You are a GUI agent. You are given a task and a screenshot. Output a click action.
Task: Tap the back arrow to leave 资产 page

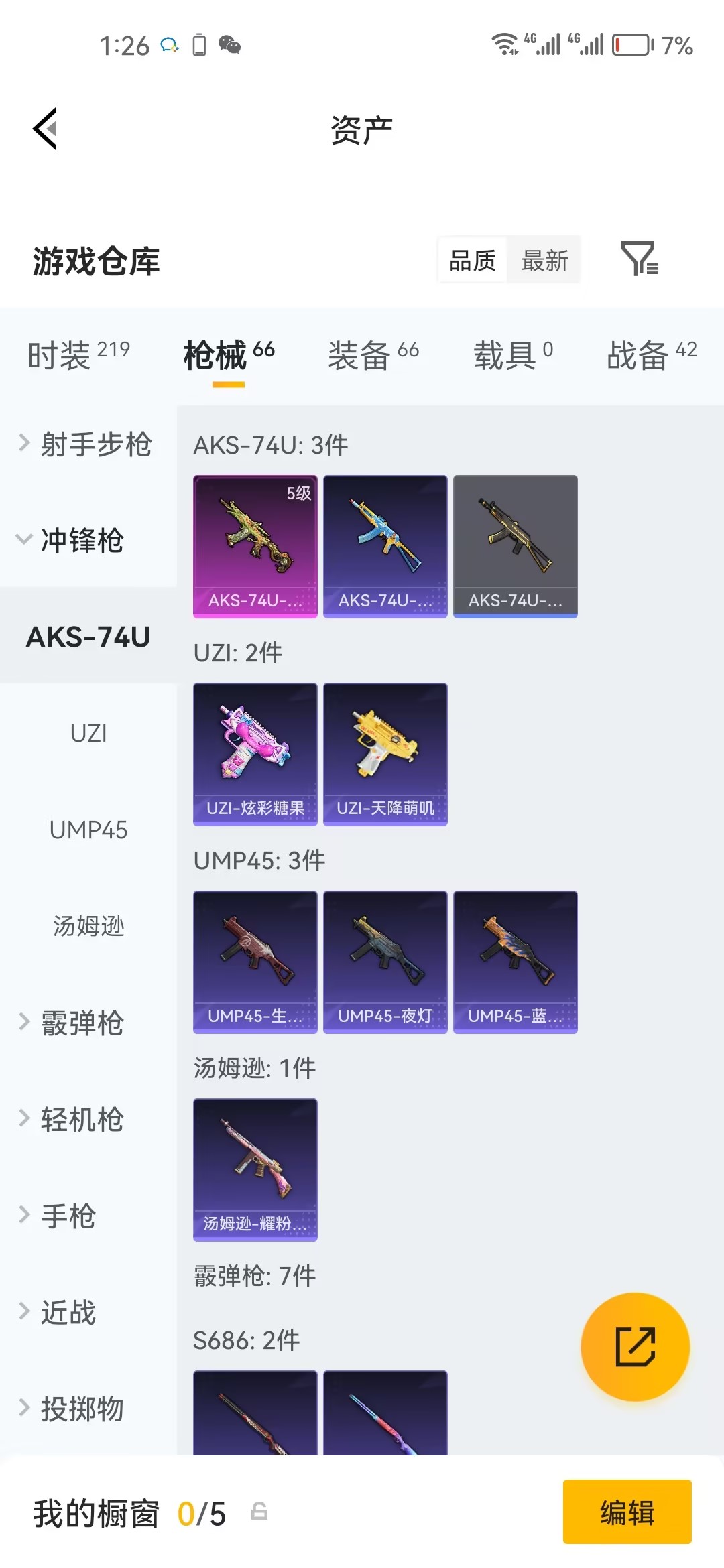click(x=45, y=130)
